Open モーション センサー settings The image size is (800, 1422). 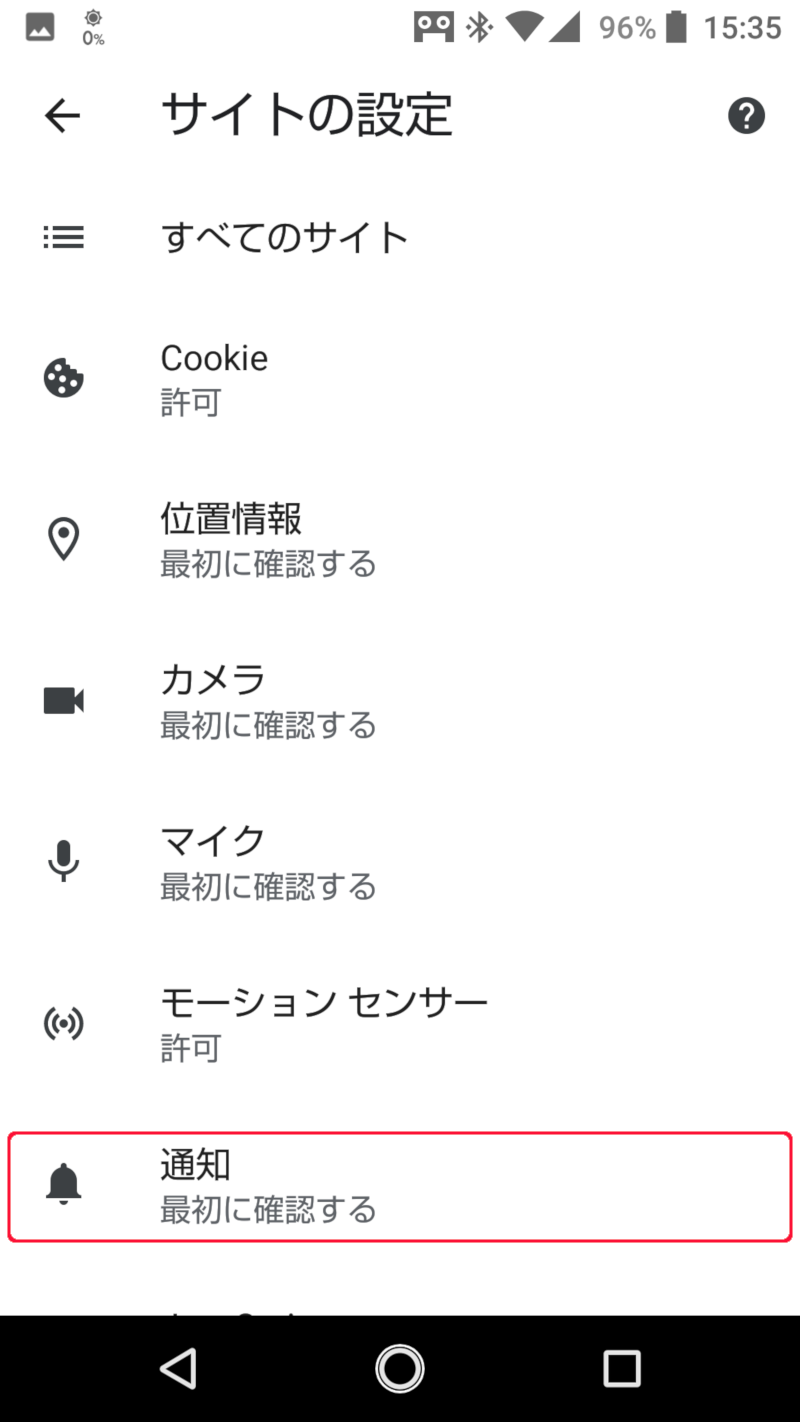[400, 1023]
